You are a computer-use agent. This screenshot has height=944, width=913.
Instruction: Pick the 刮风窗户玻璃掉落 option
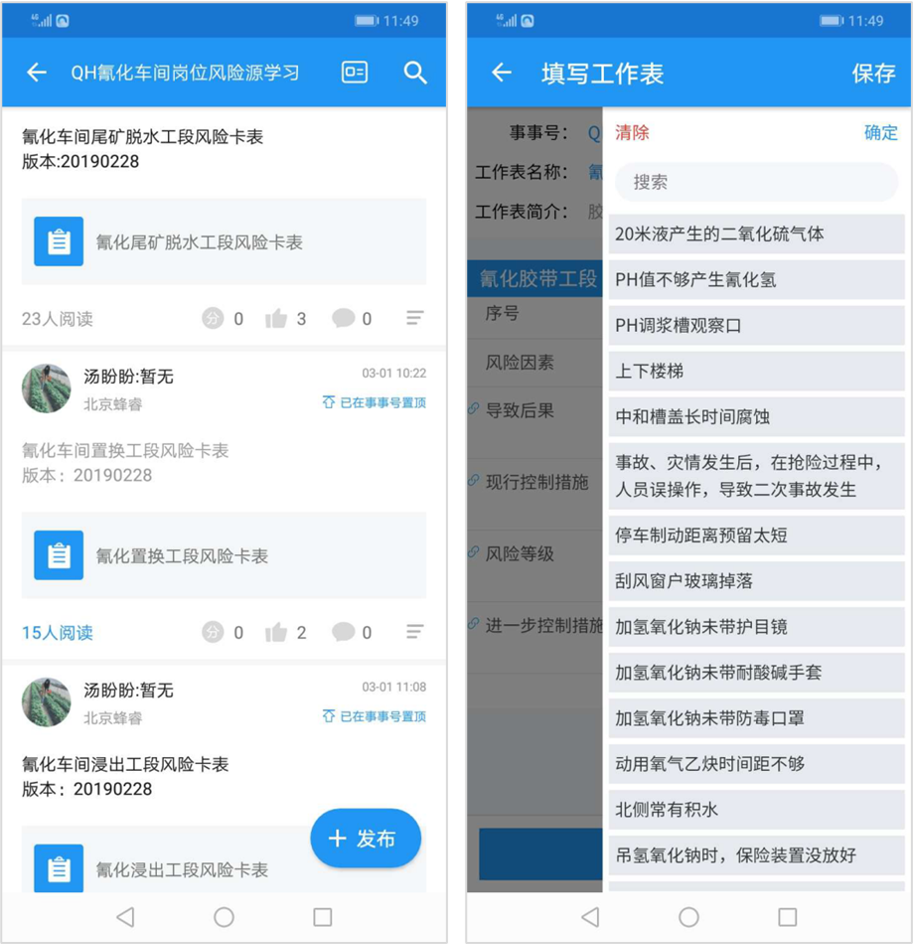click(x=755, y=581)
